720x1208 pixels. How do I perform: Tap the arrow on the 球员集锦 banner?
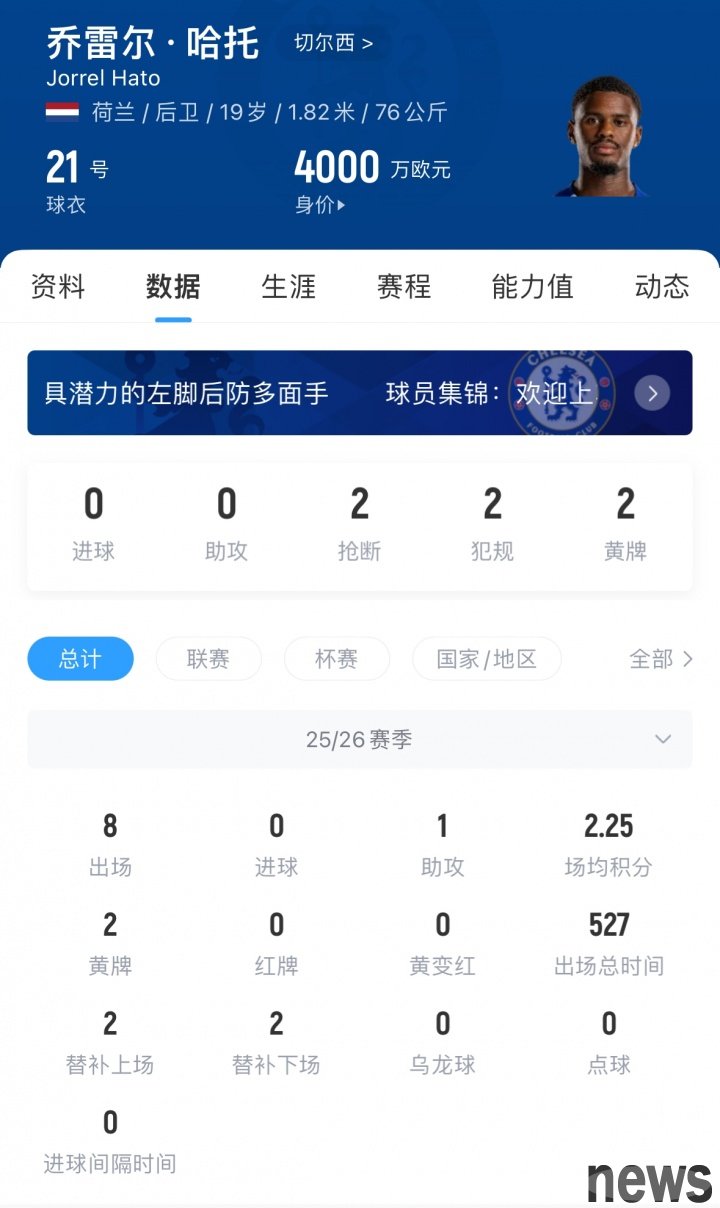tap(652, 393)
